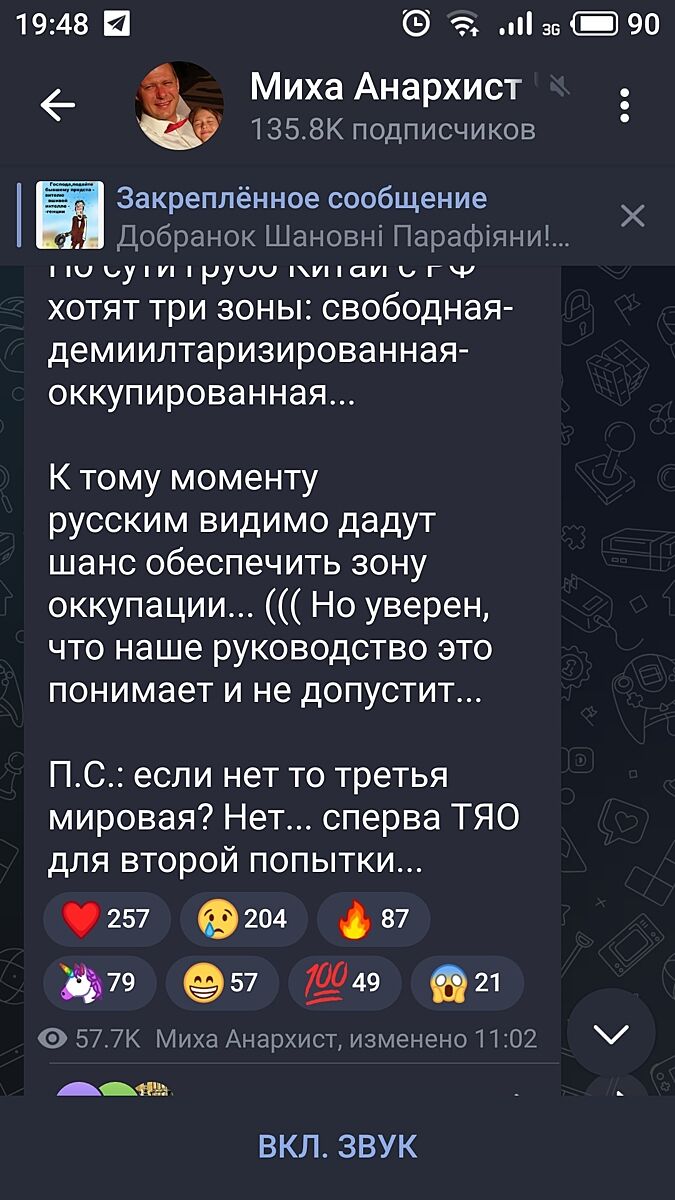675x1200 pixels.
Task: Open Миха Анархист channel profile
Action: click(x=385, y=105)
